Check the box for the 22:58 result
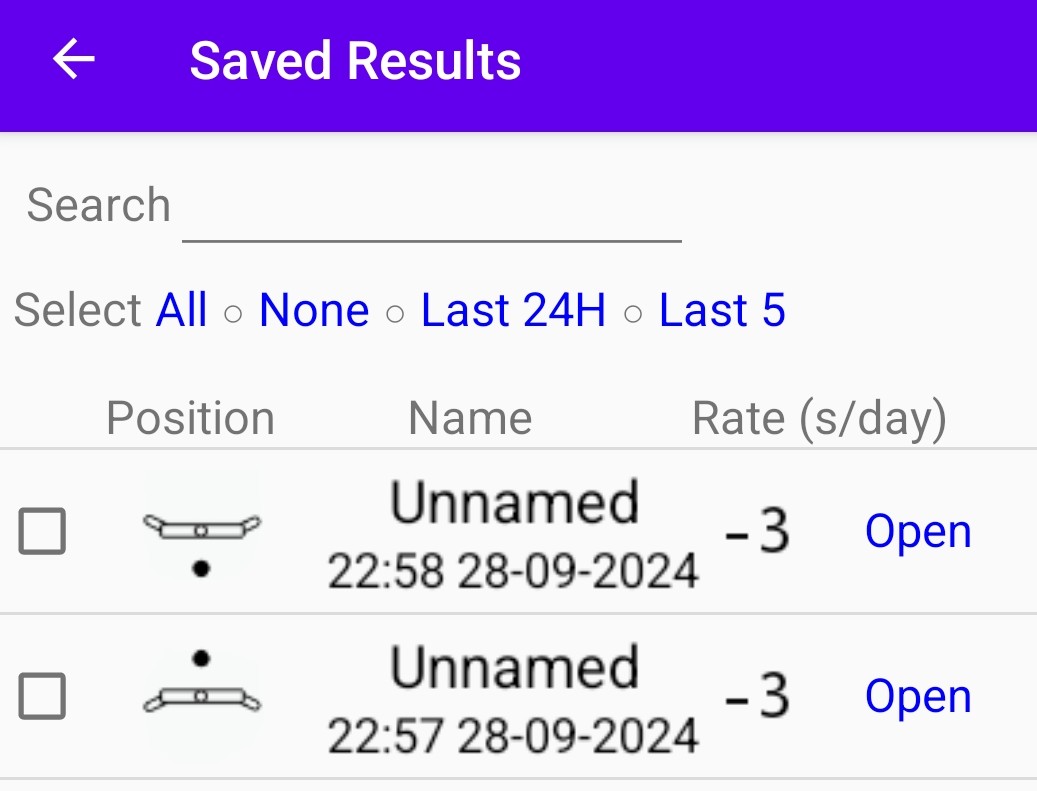 point(42,531)
